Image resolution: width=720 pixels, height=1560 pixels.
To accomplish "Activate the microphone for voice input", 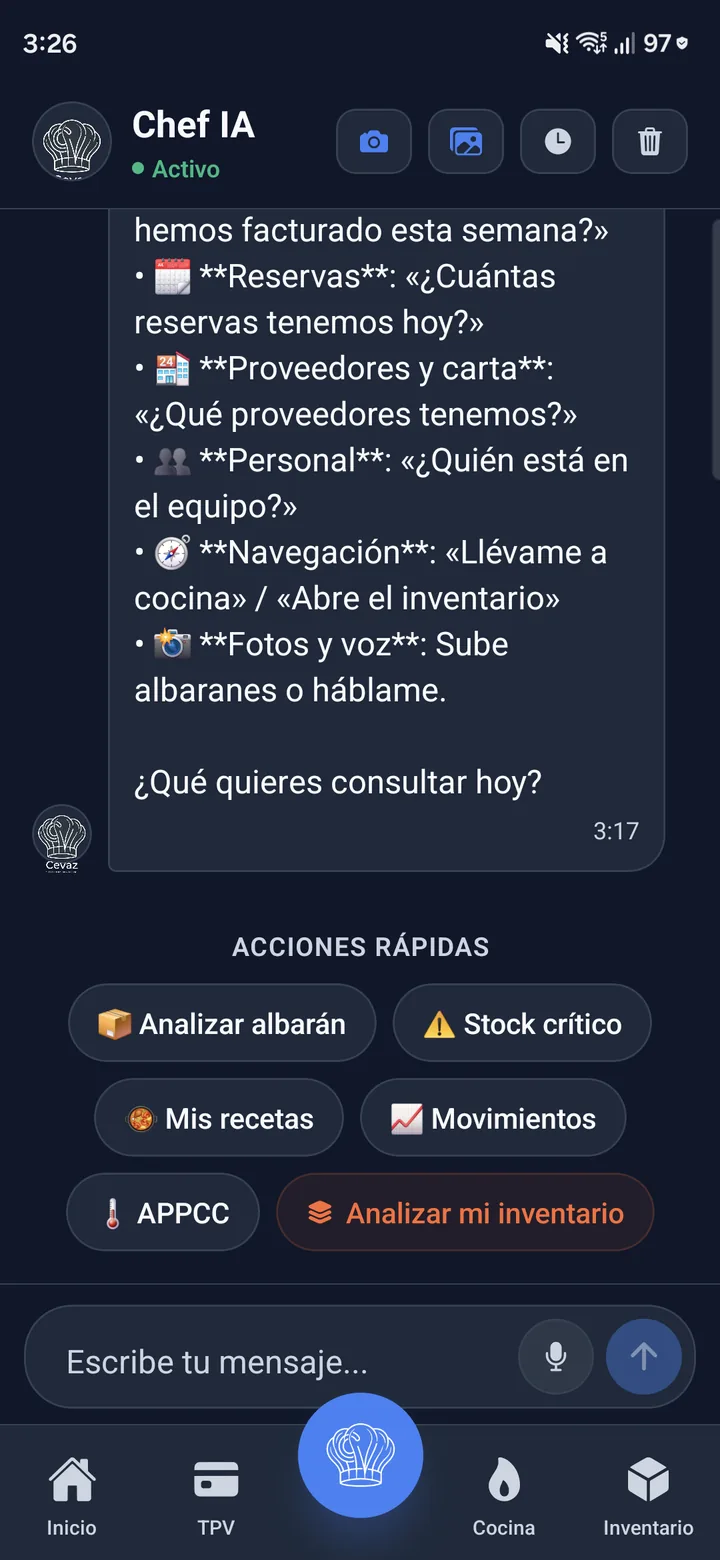I will click(556, 1357).
